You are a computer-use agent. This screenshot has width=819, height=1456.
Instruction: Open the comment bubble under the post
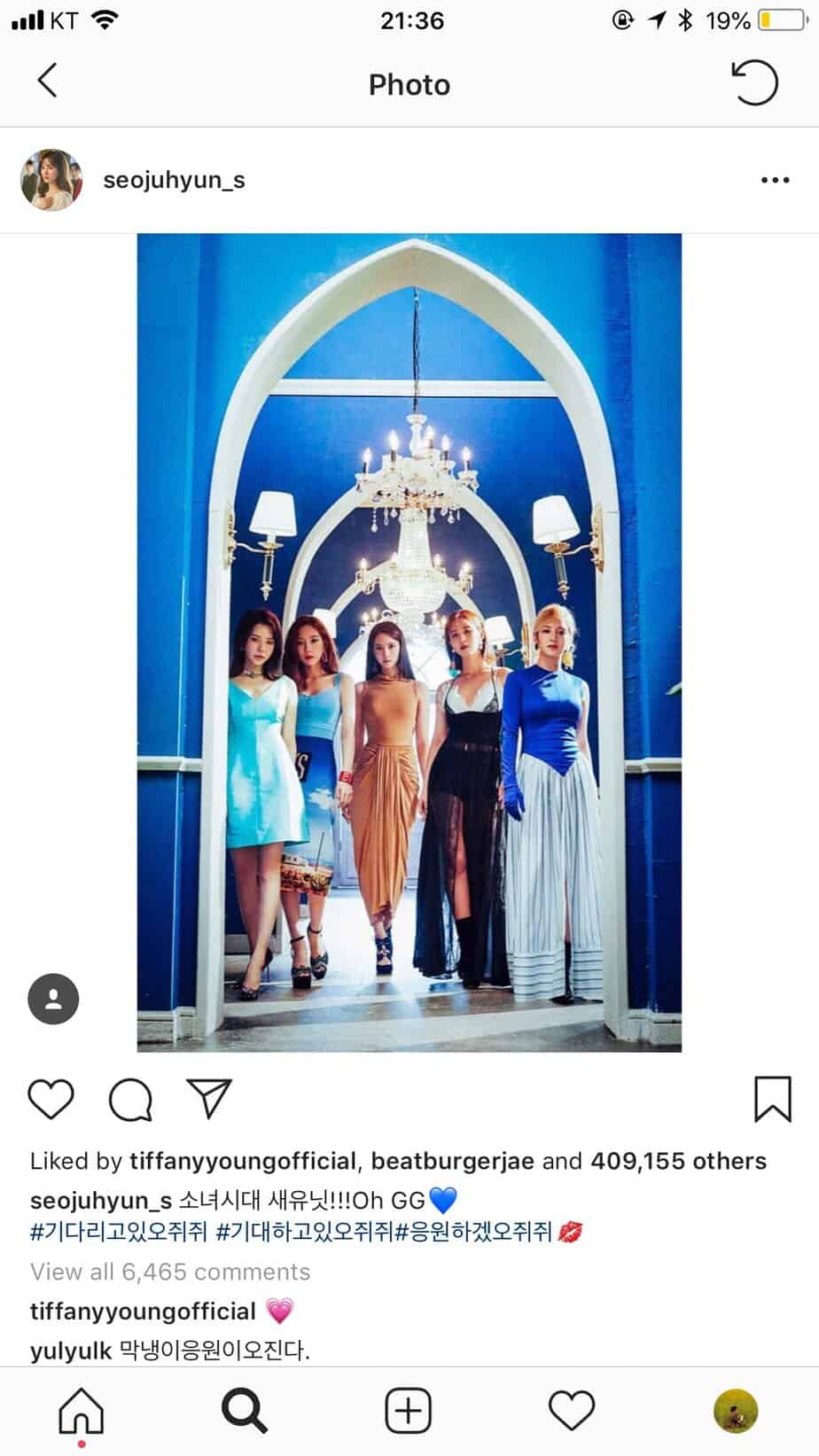(130, 1100)
